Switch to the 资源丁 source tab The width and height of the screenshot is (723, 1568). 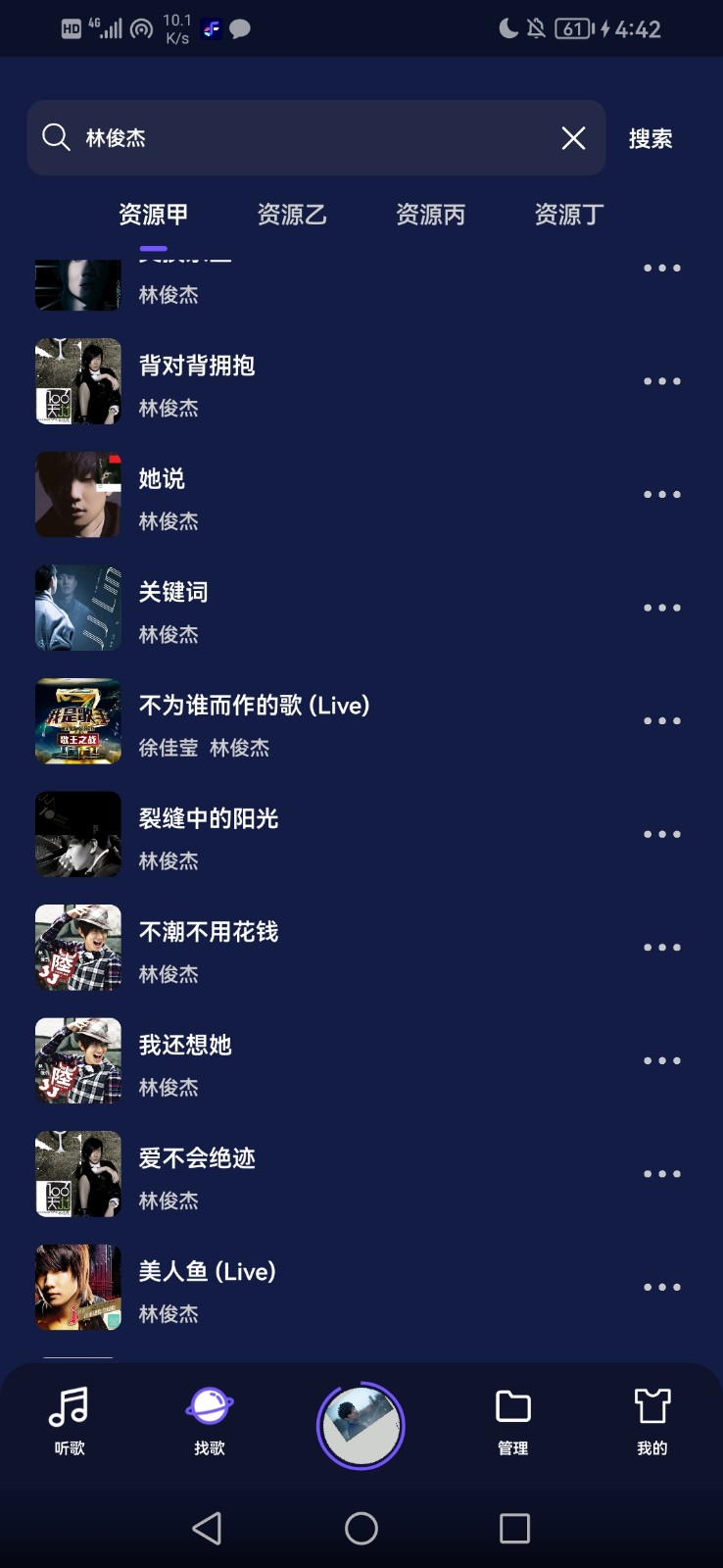(x=568, y=215)
